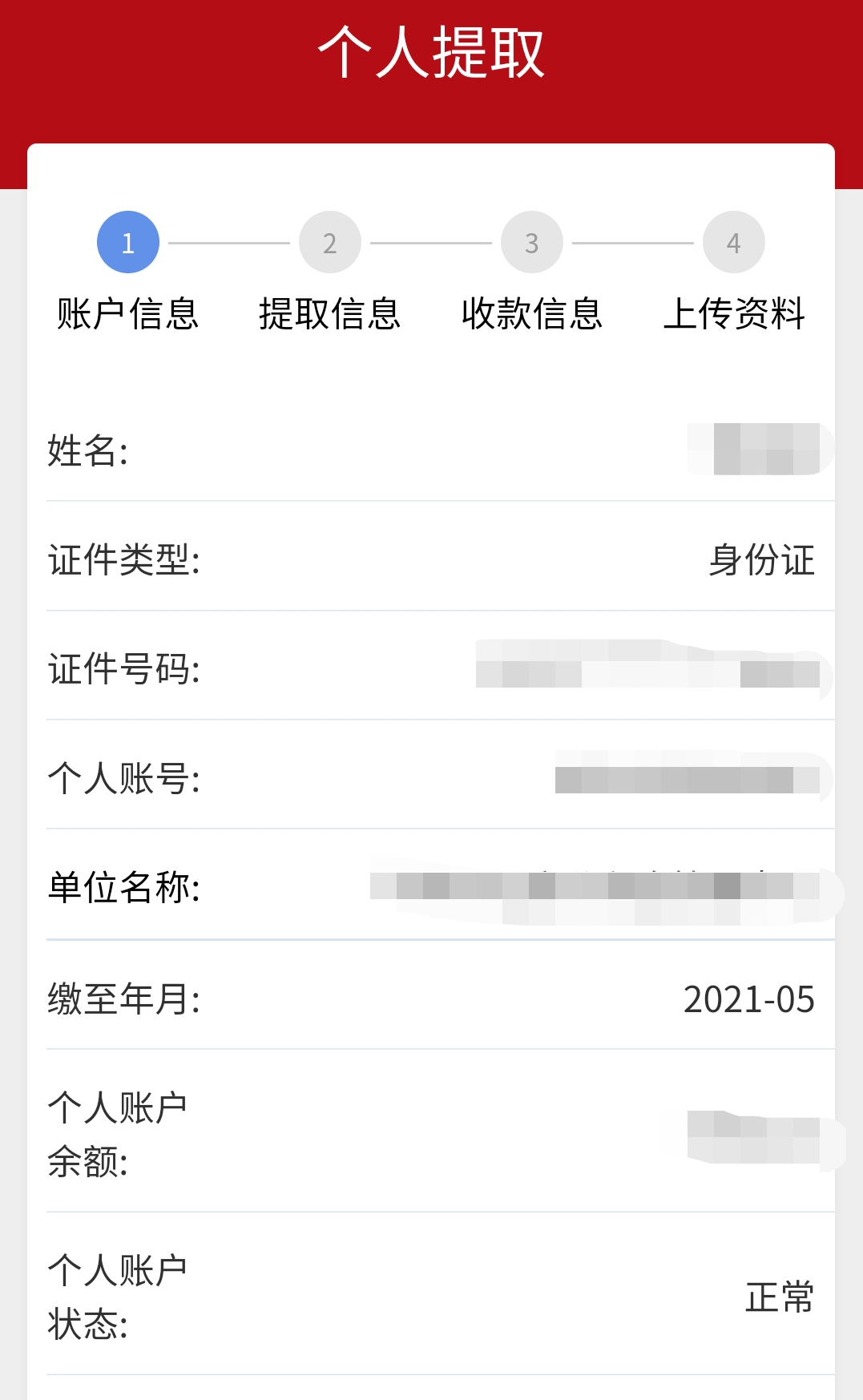Click step 2 circle in progress bar
This screenshot has width=863, height=1400.
[x=331, y=241]
